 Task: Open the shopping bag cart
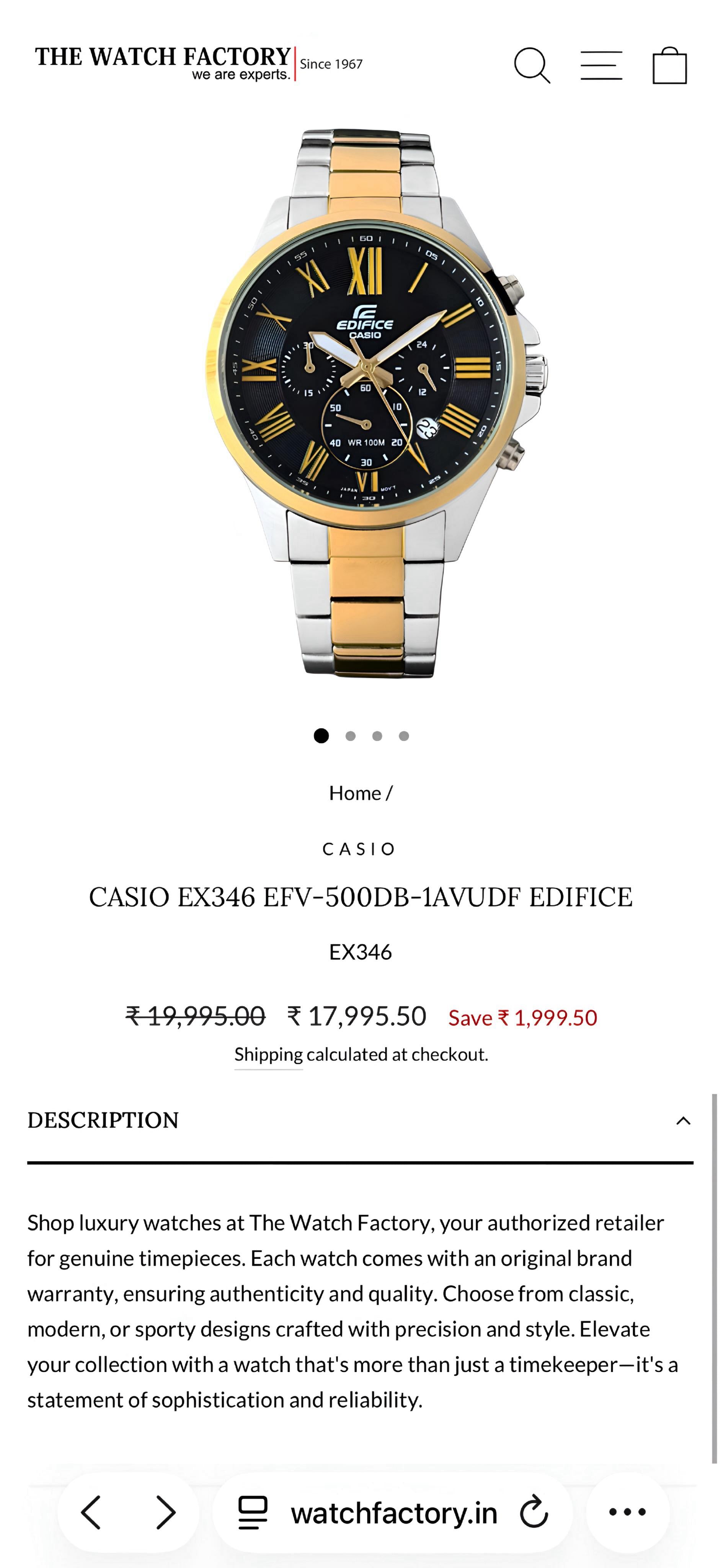click(669, 65)
